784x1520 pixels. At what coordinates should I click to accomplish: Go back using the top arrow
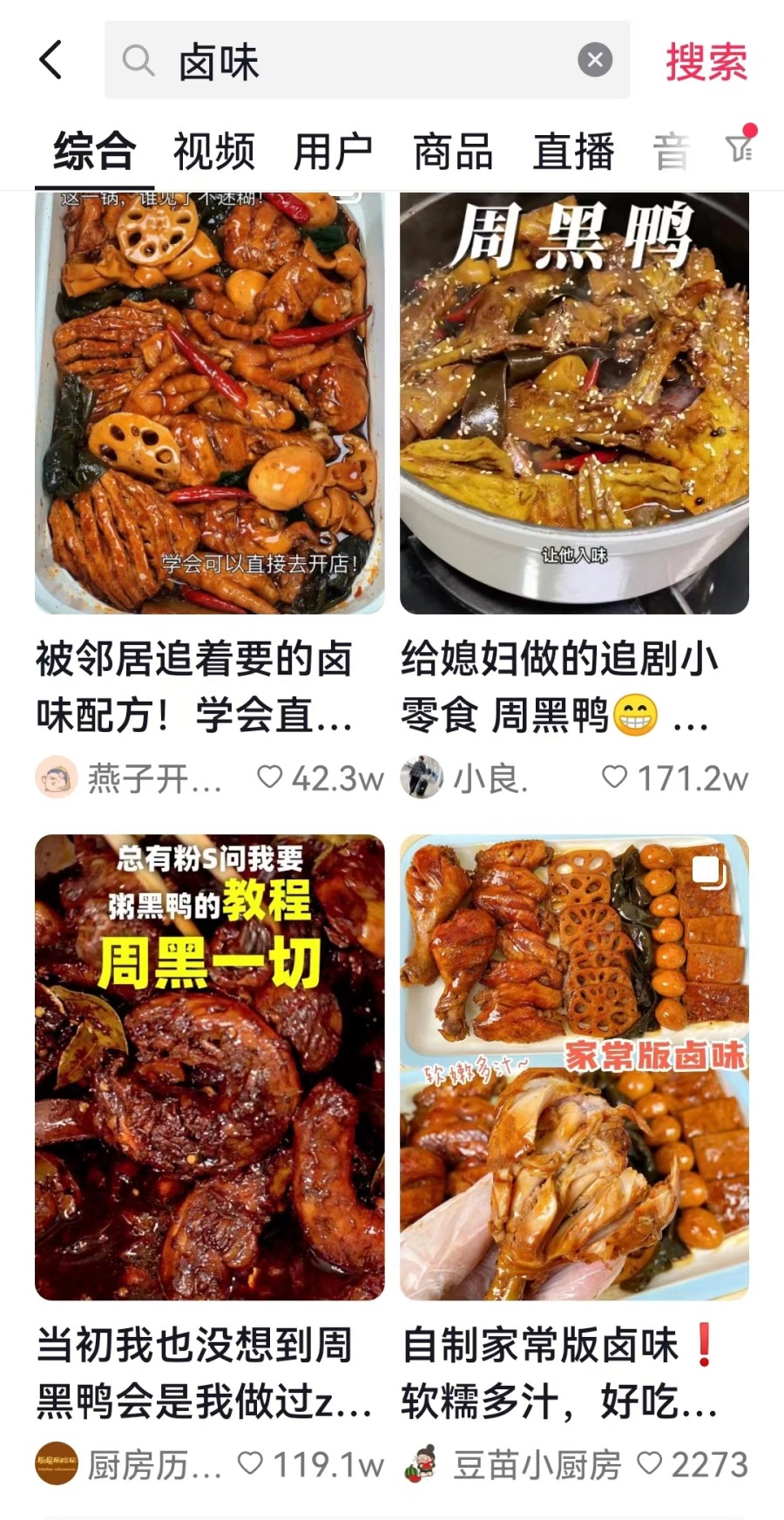click(x=51, y=60)
